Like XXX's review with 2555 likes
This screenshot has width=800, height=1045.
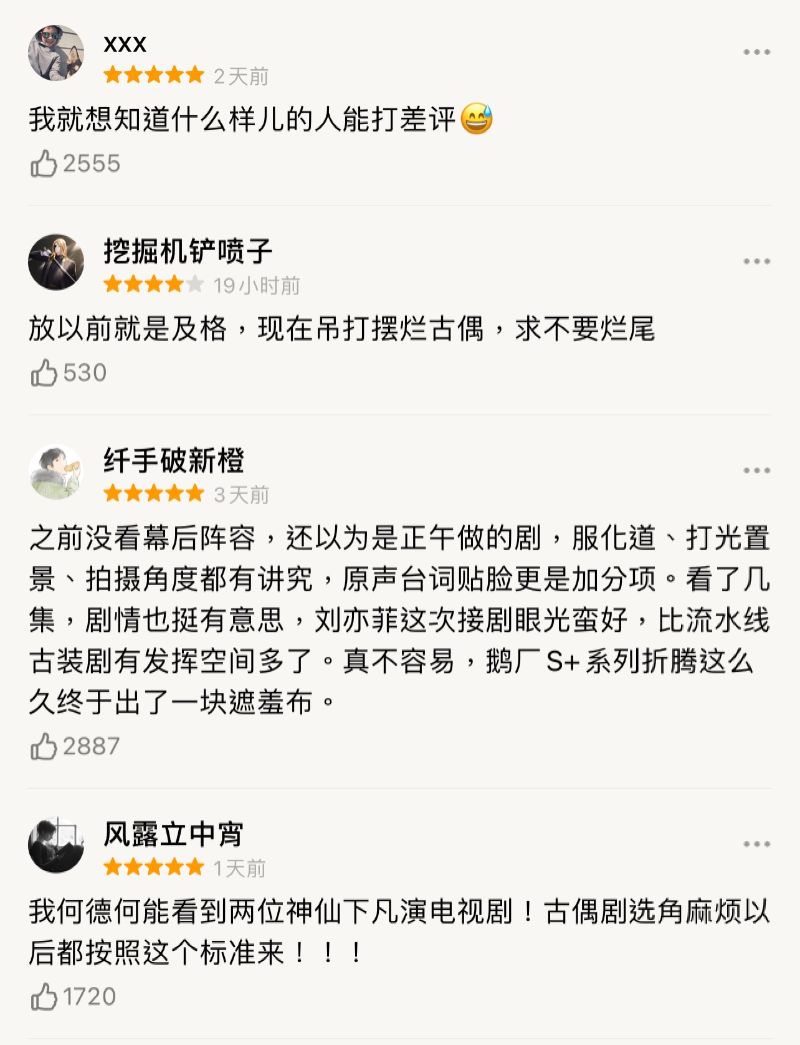(44, 164)
